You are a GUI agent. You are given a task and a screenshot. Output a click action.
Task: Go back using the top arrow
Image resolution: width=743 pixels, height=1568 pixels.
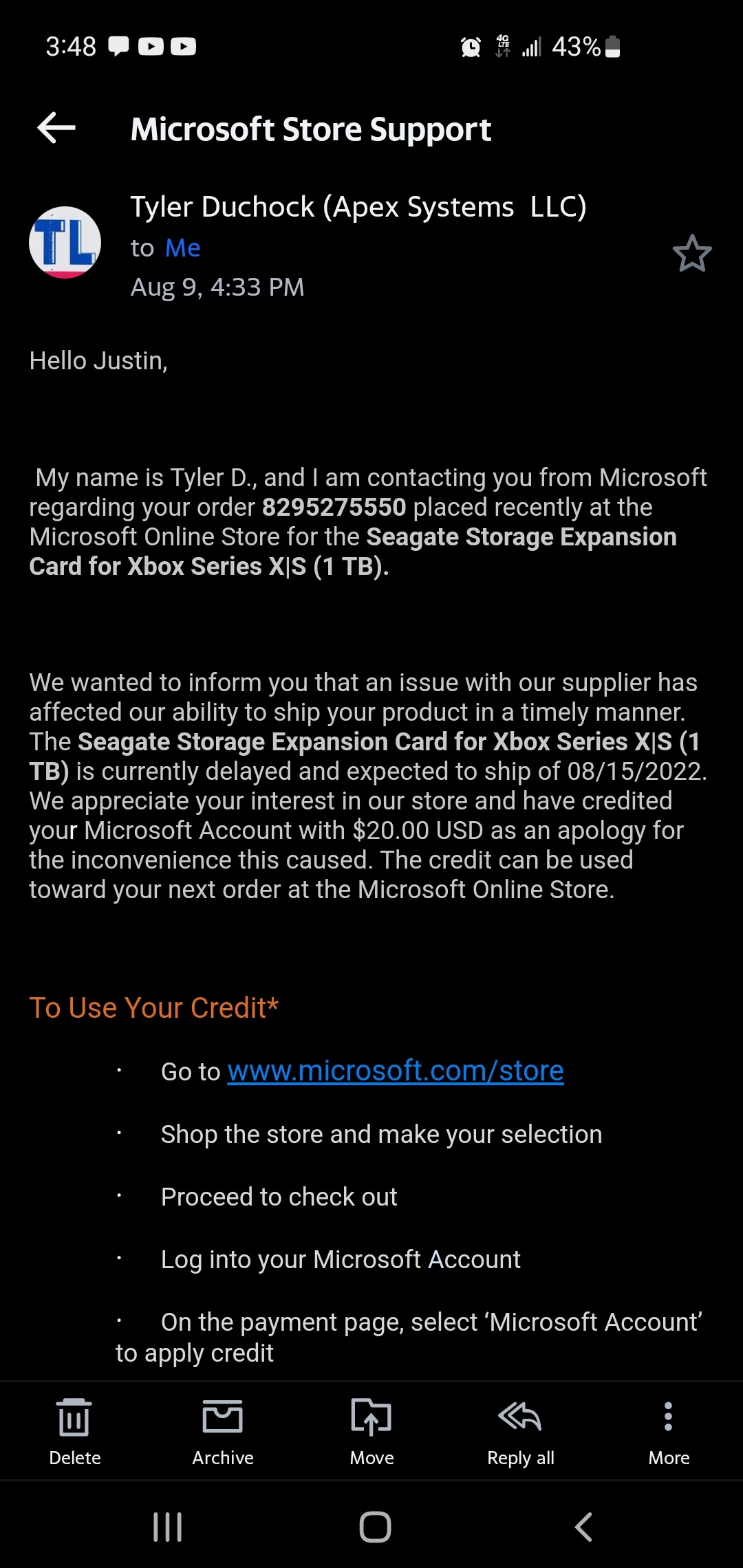[x=56, y=128]
